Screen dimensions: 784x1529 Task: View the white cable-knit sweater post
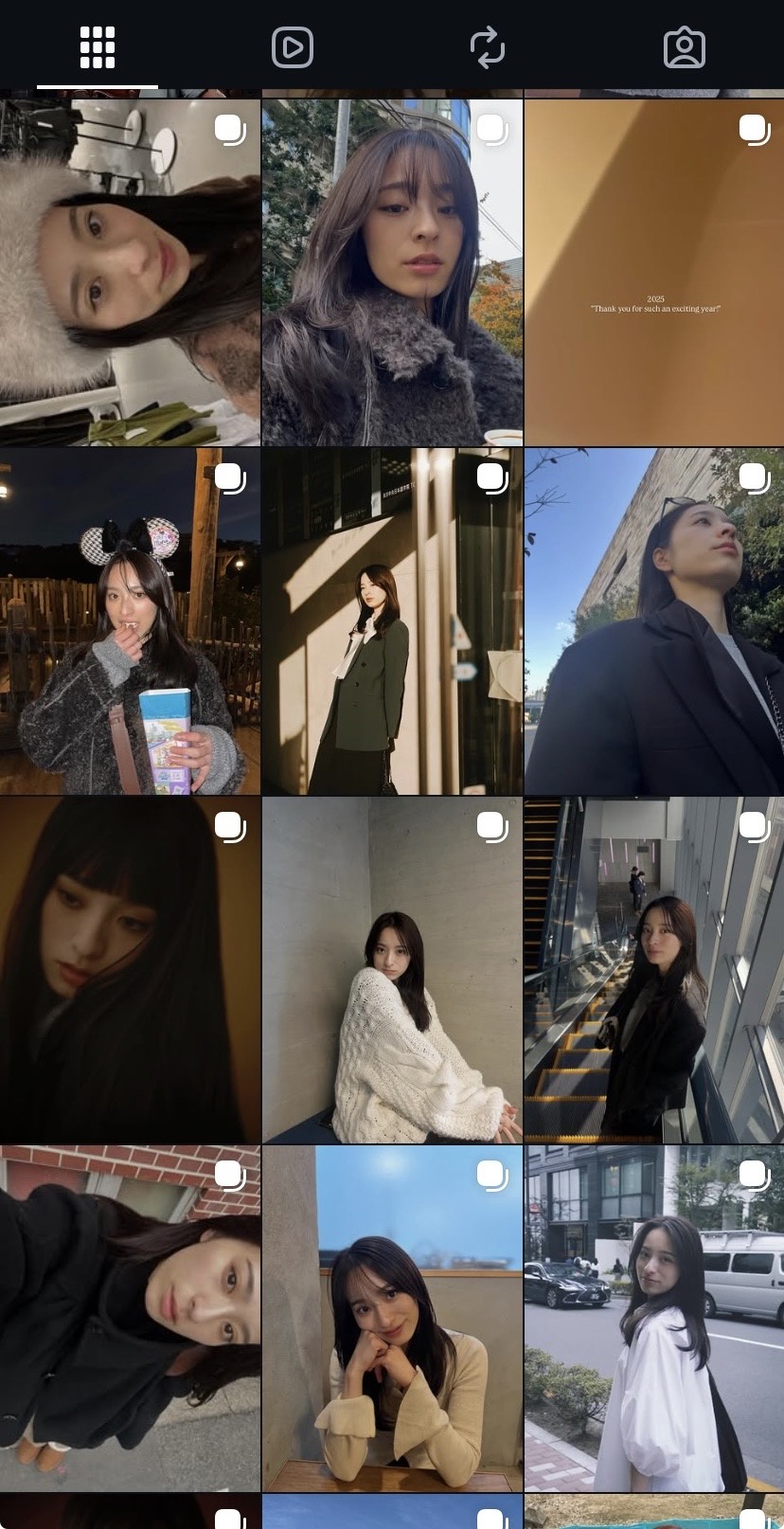(x=392, y=970)
